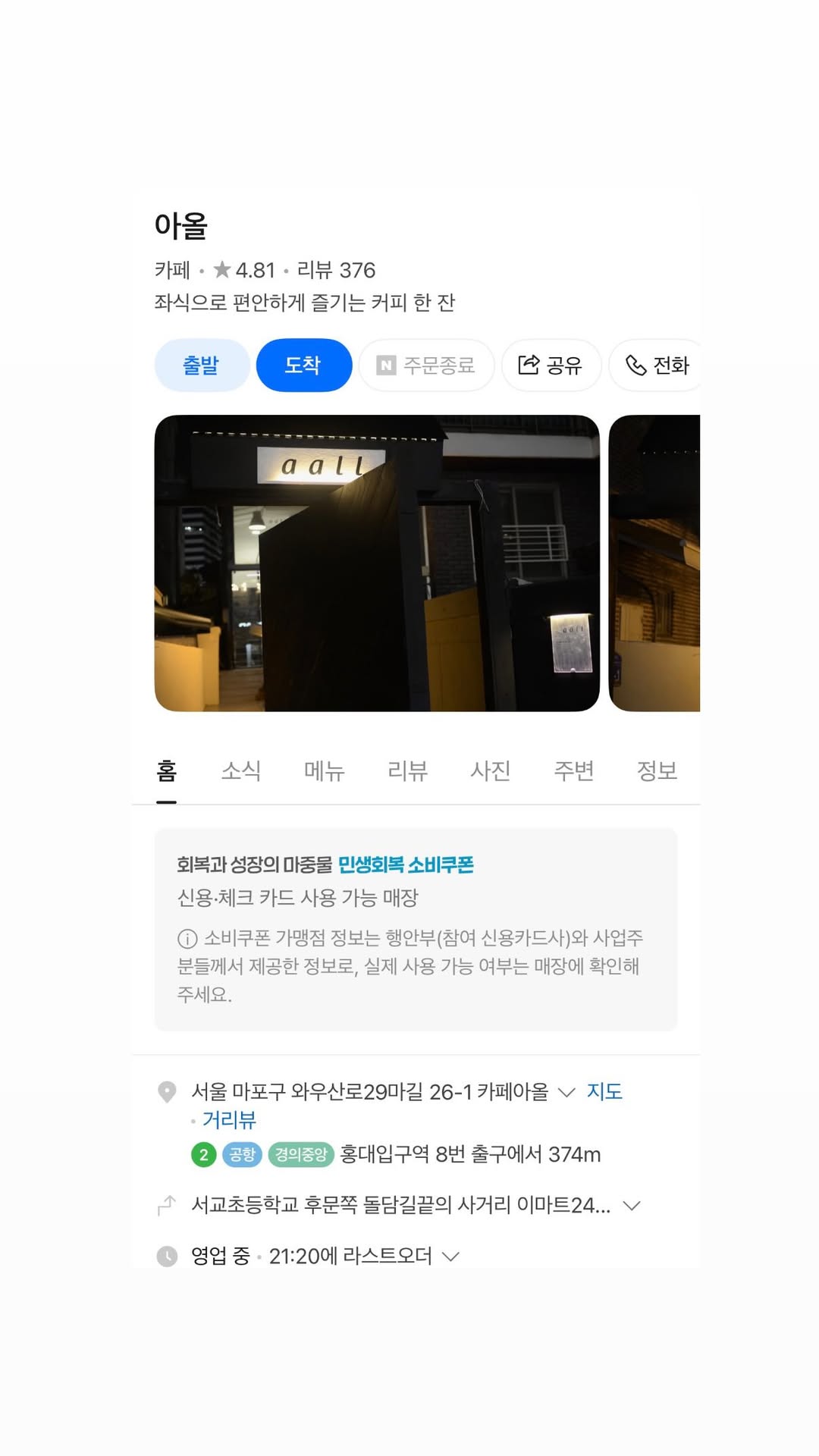Viewport: 819px width, 1456px height.
Task: Expand the directions description 서교초등학교 후문쪽
Action: [416, 1205]
